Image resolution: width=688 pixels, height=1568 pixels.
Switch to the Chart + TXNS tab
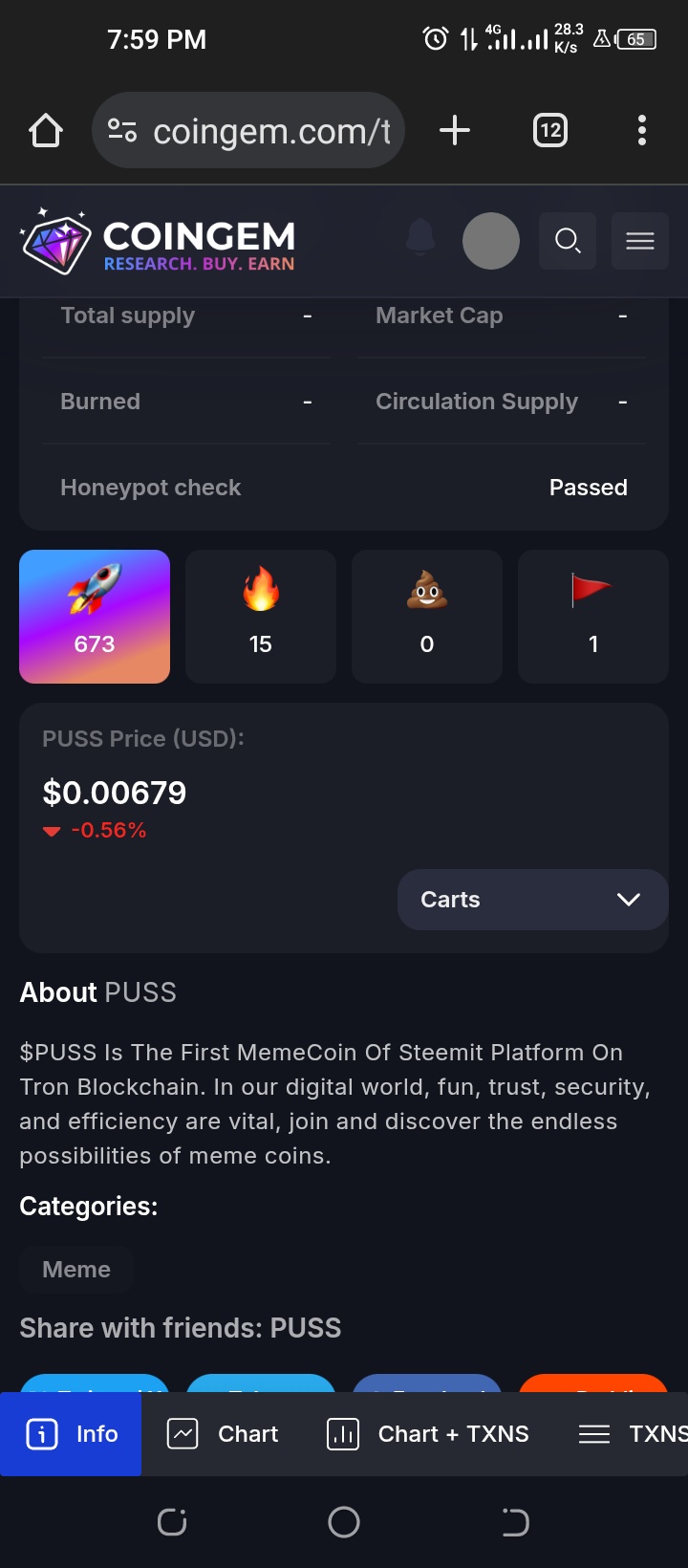[428, 1434]
